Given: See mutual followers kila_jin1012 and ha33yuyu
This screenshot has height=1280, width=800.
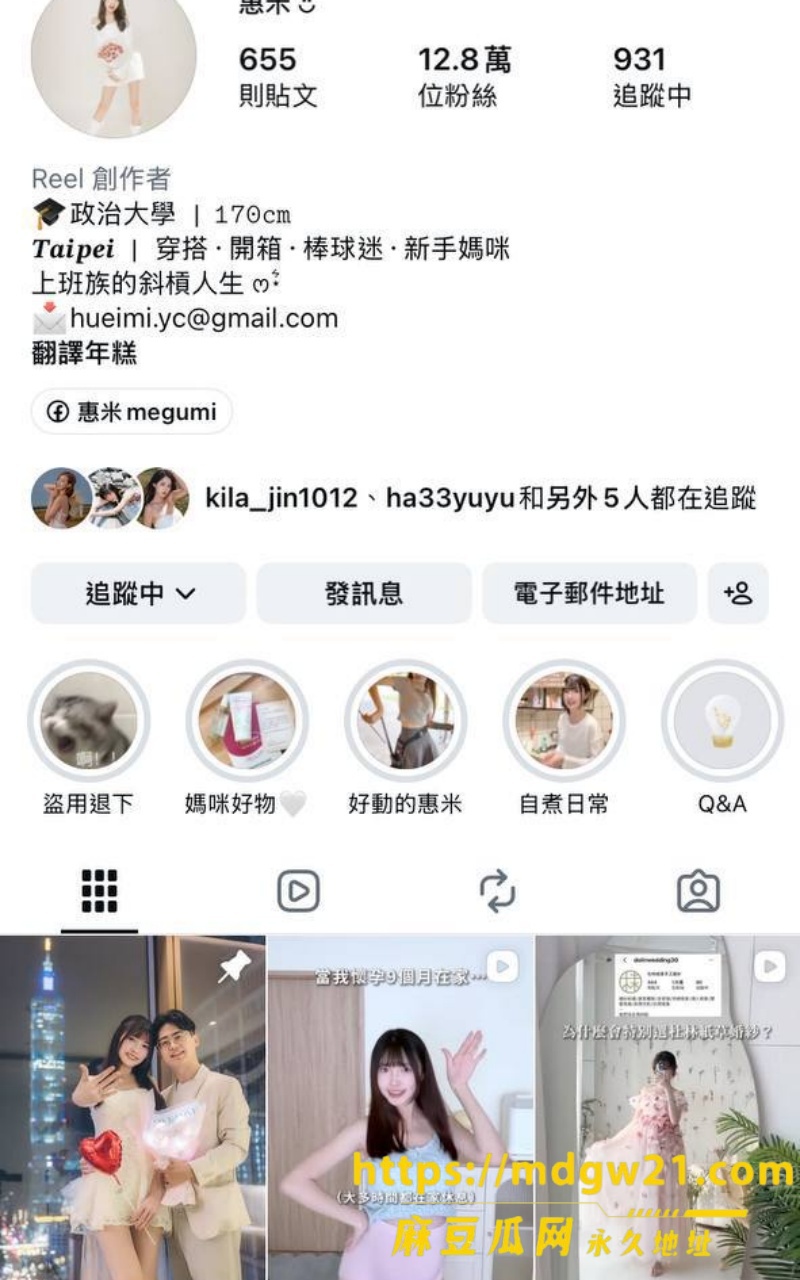Looking at the screenshot, I should point(394,498).
